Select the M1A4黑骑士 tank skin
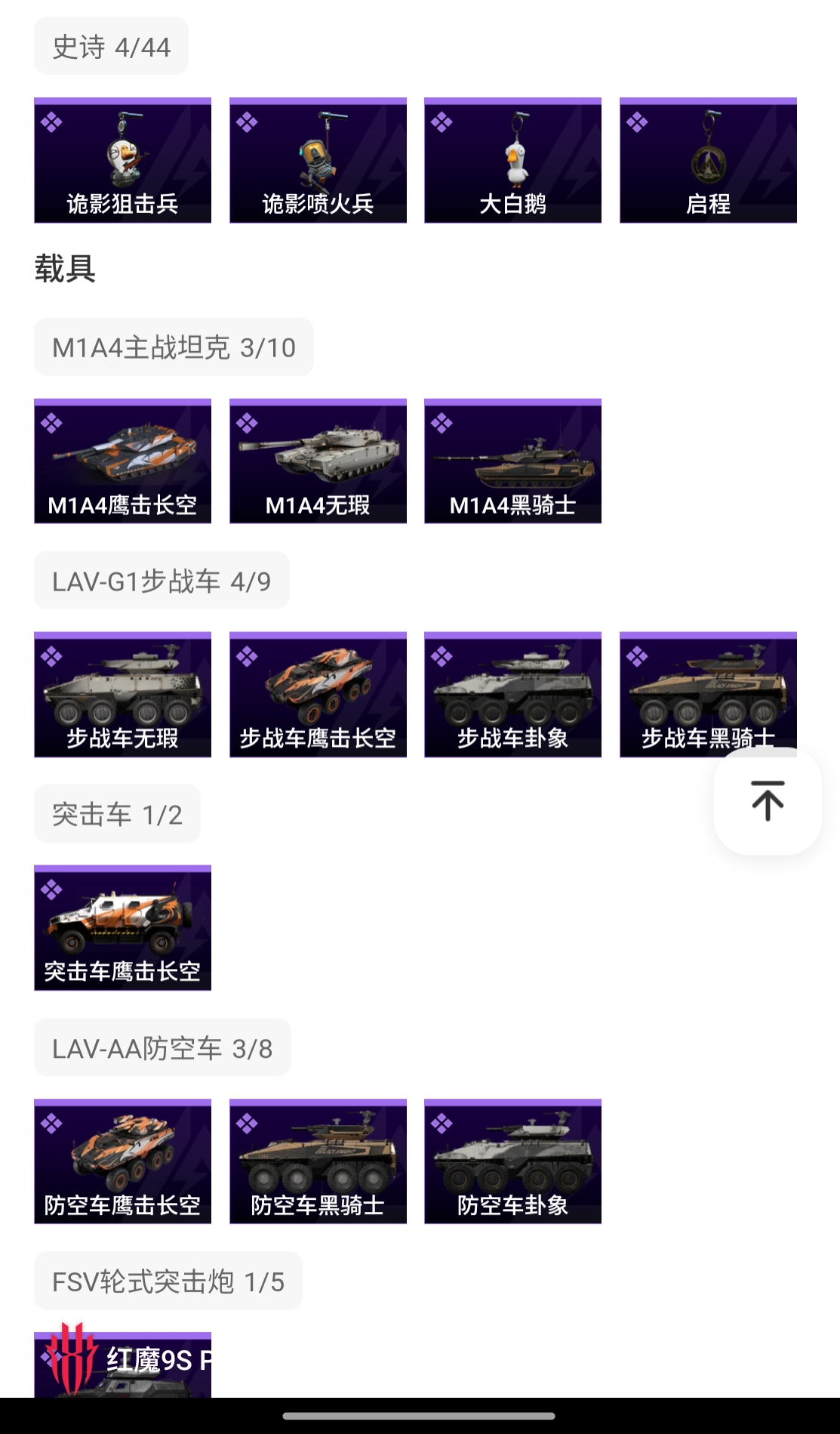 512,461
